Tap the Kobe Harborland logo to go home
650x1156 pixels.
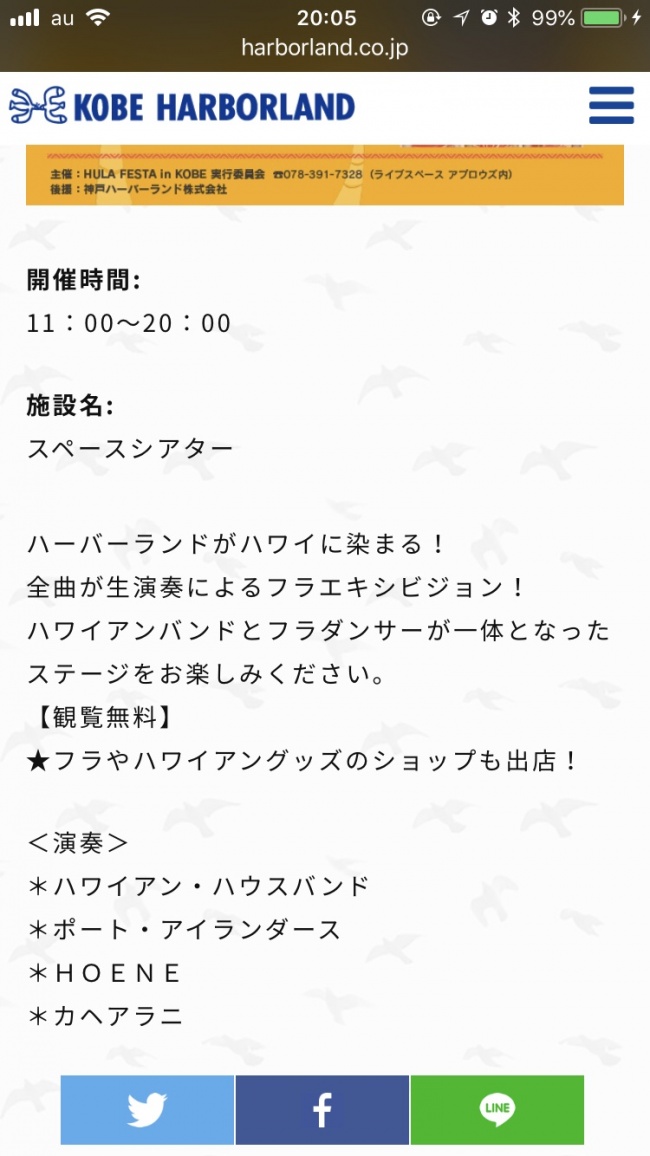tap(182, 106)
